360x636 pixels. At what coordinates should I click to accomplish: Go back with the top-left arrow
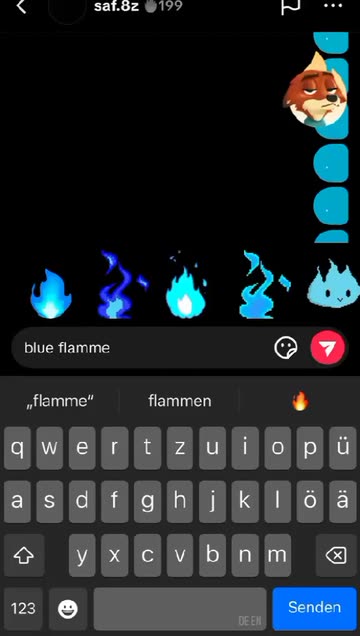click(x=21, y=6)
